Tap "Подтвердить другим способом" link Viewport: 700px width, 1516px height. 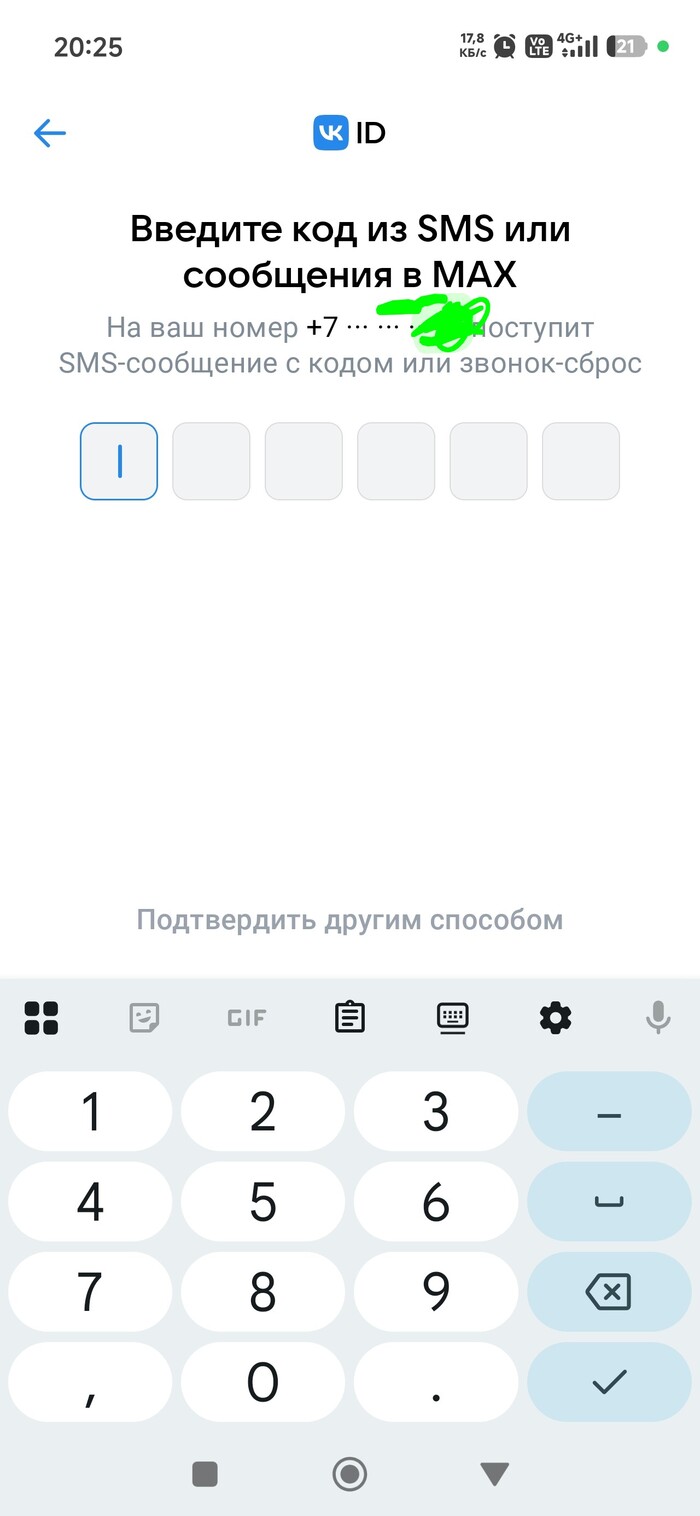pyautogui.click(x=350, y=919)
